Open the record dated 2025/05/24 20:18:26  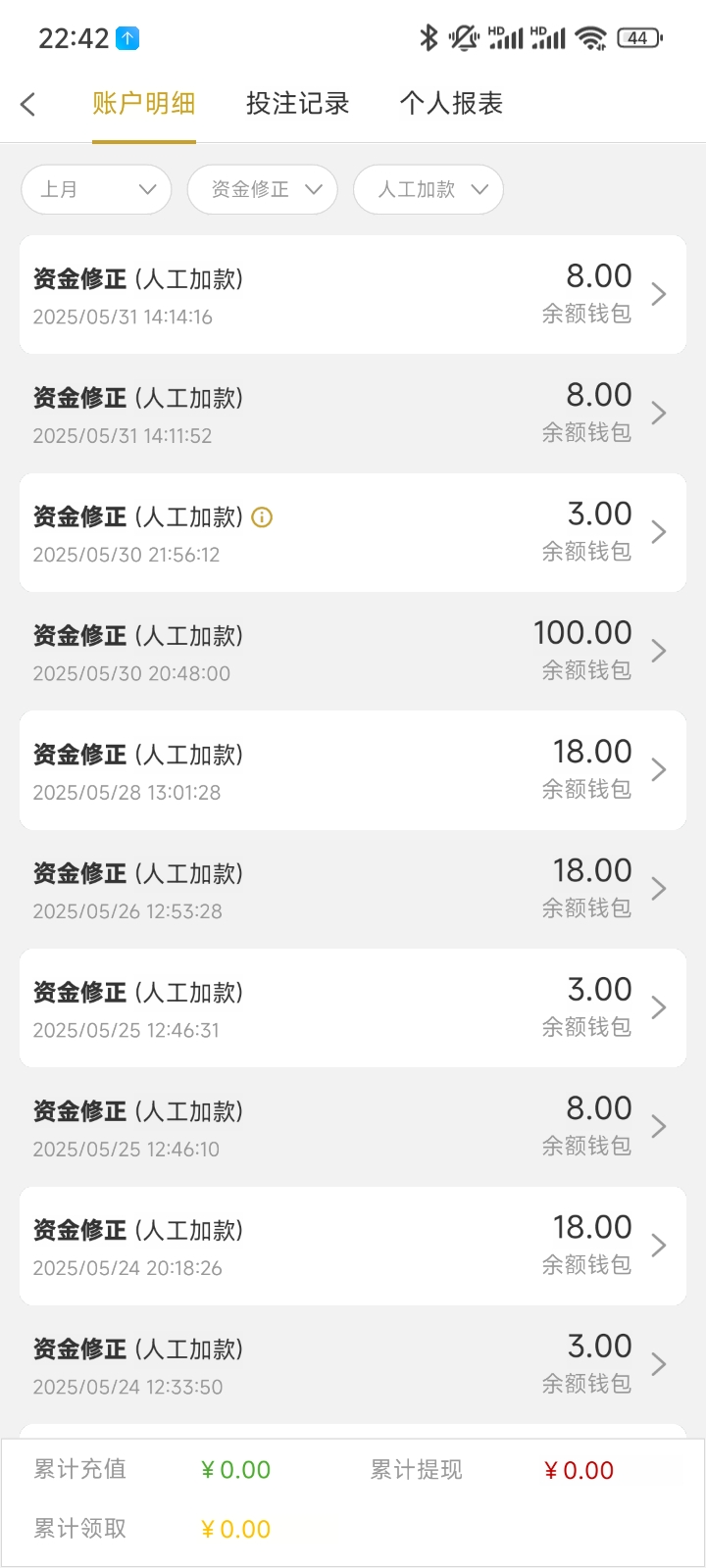(353, 1246)
